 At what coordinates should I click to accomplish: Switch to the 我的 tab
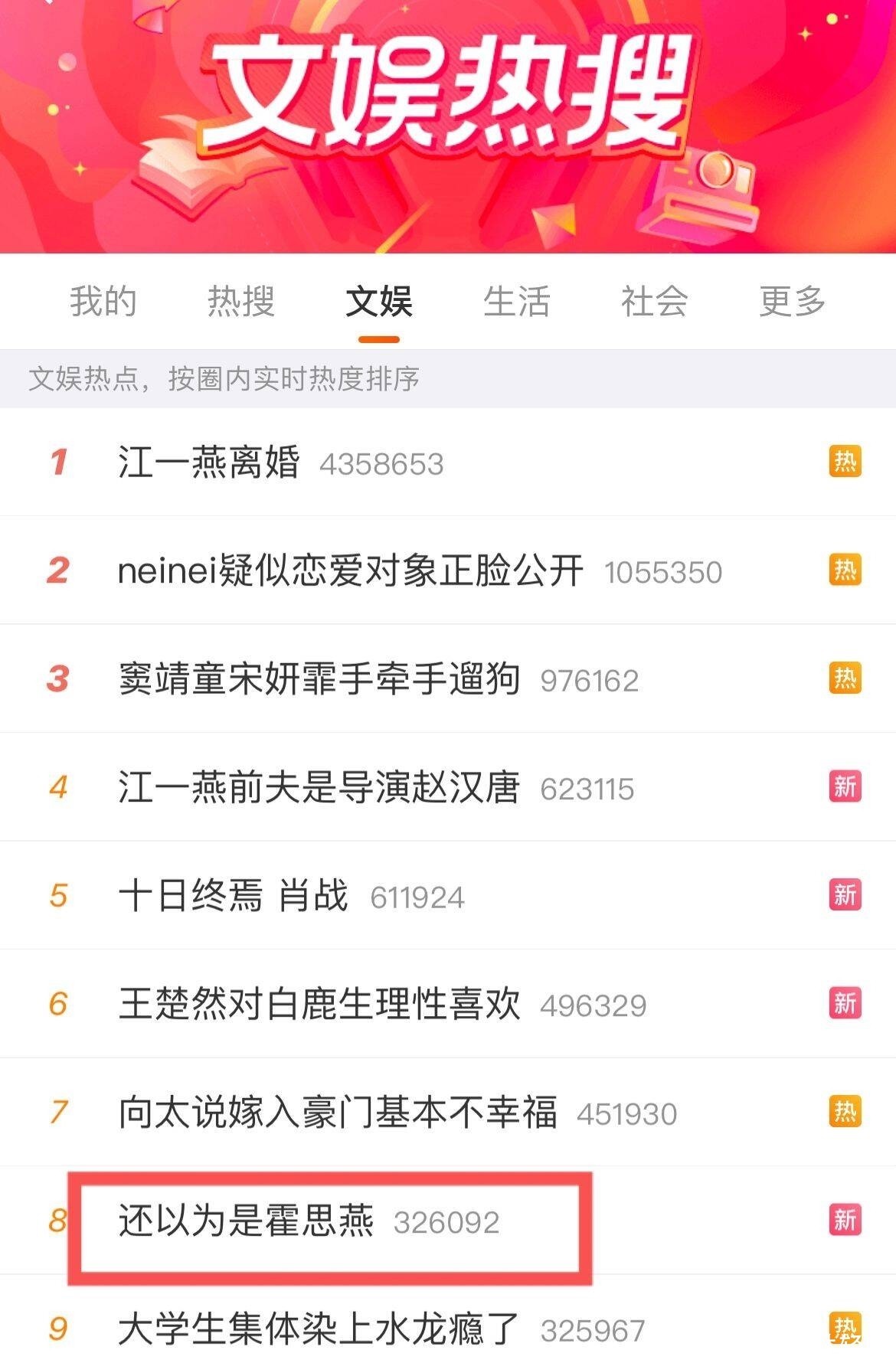click(103, 302)
